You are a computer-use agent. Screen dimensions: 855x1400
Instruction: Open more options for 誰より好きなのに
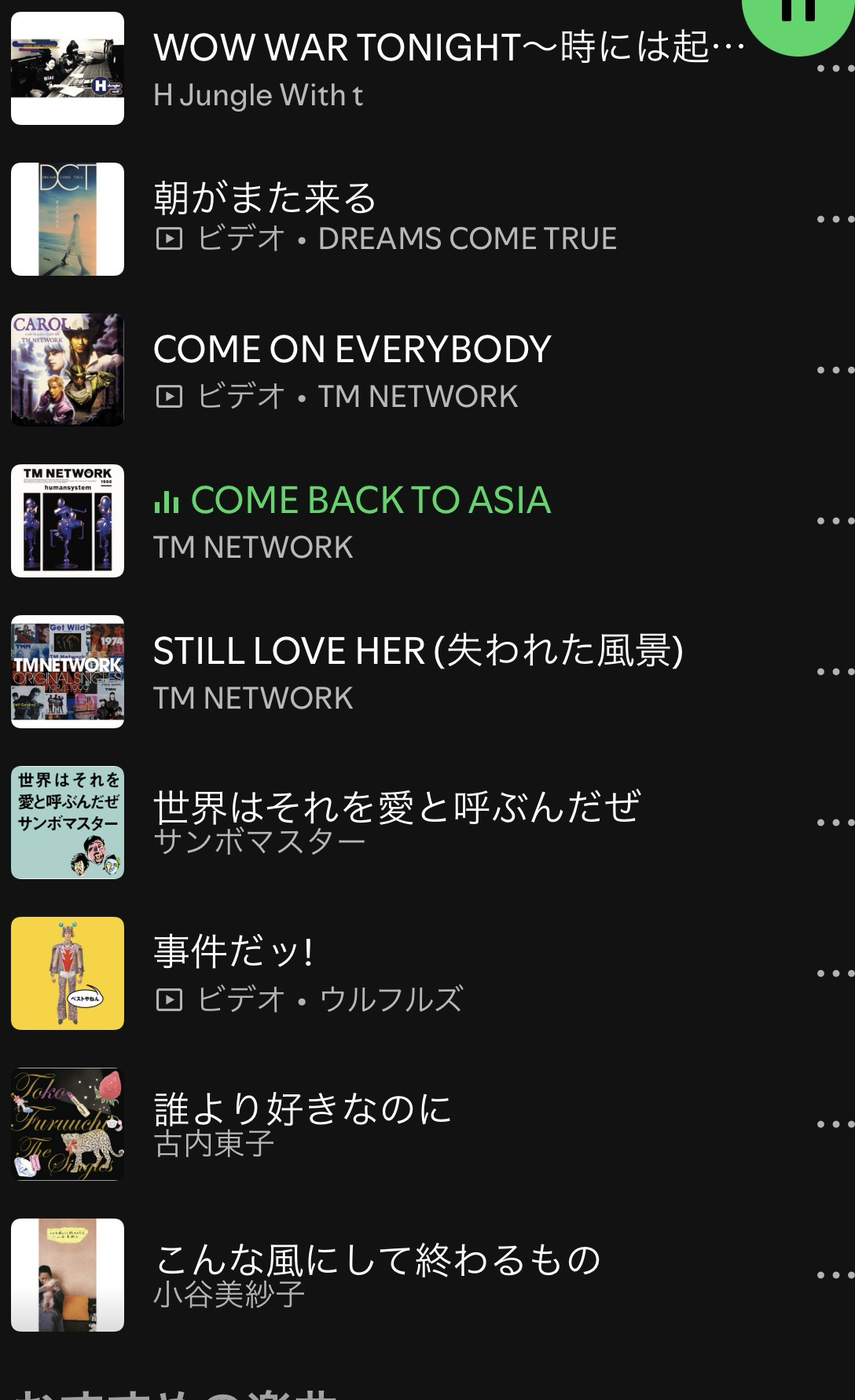pos(835,1124)
